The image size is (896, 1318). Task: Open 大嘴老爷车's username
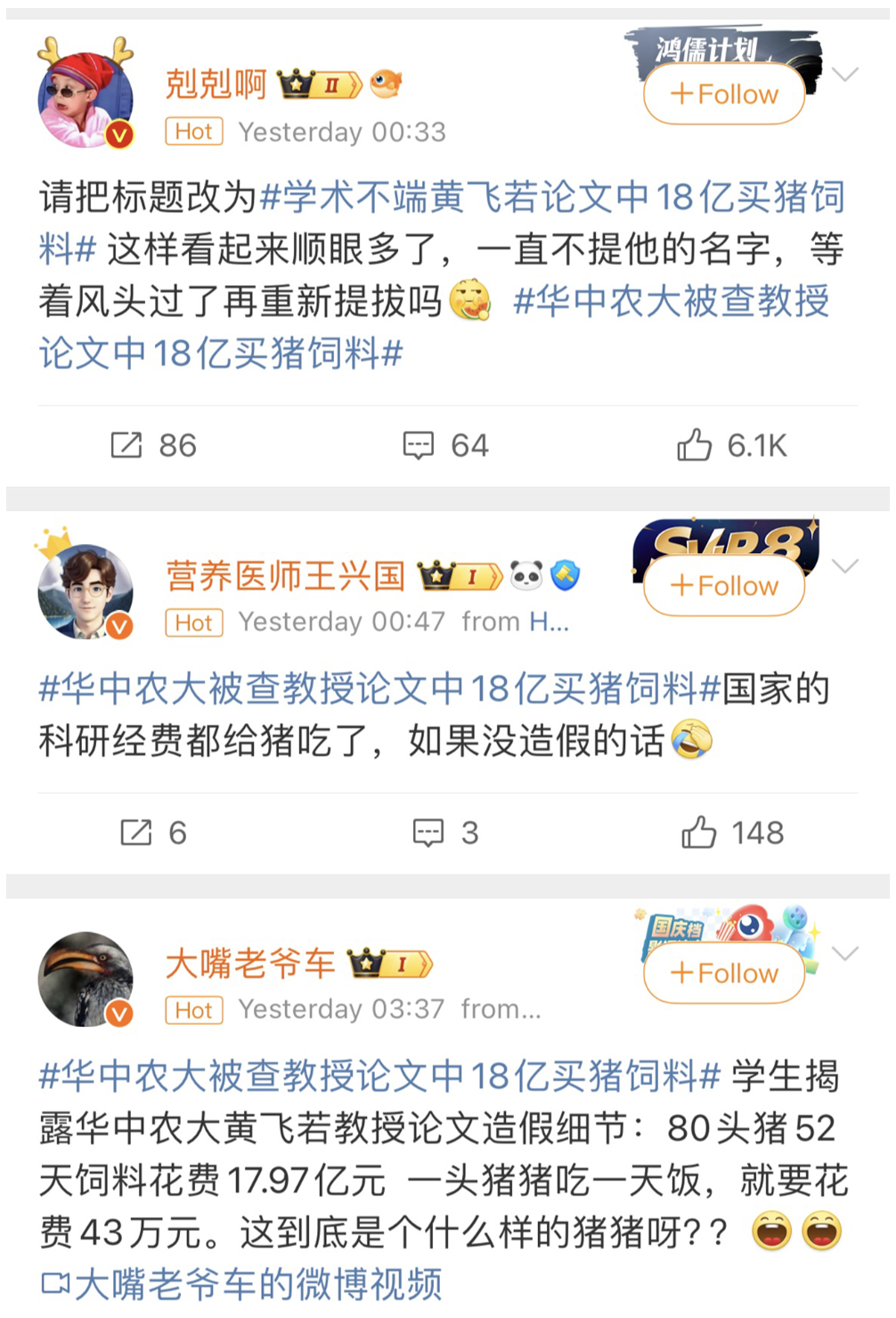[250, 964]
